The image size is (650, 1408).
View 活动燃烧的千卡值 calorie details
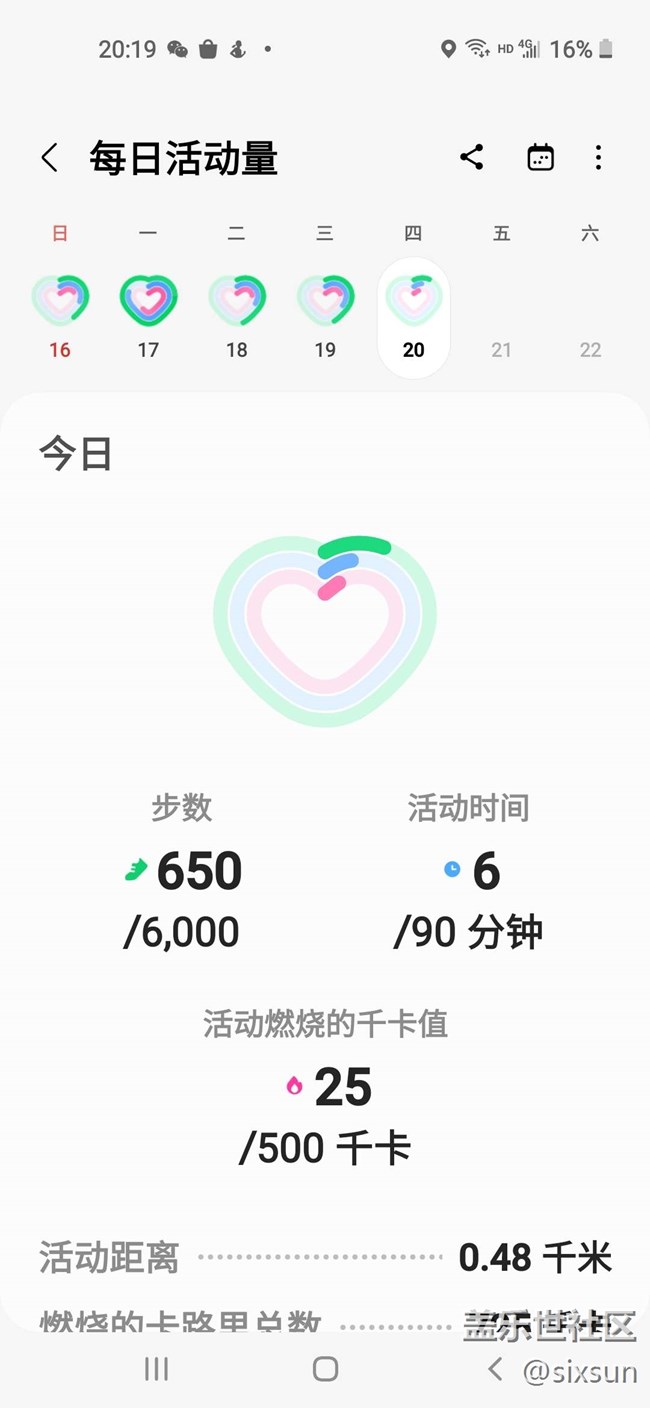[325, 1087]
